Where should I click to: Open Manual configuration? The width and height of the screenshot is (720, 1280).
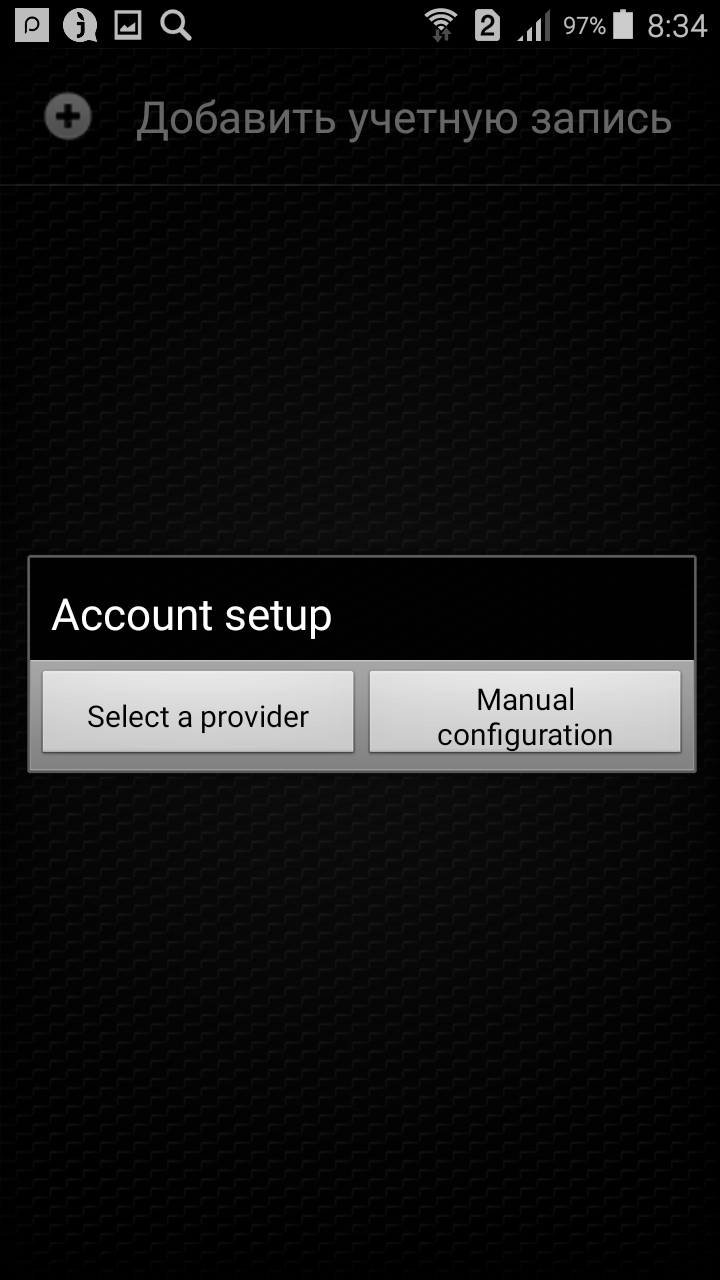(x=525, y=712)
